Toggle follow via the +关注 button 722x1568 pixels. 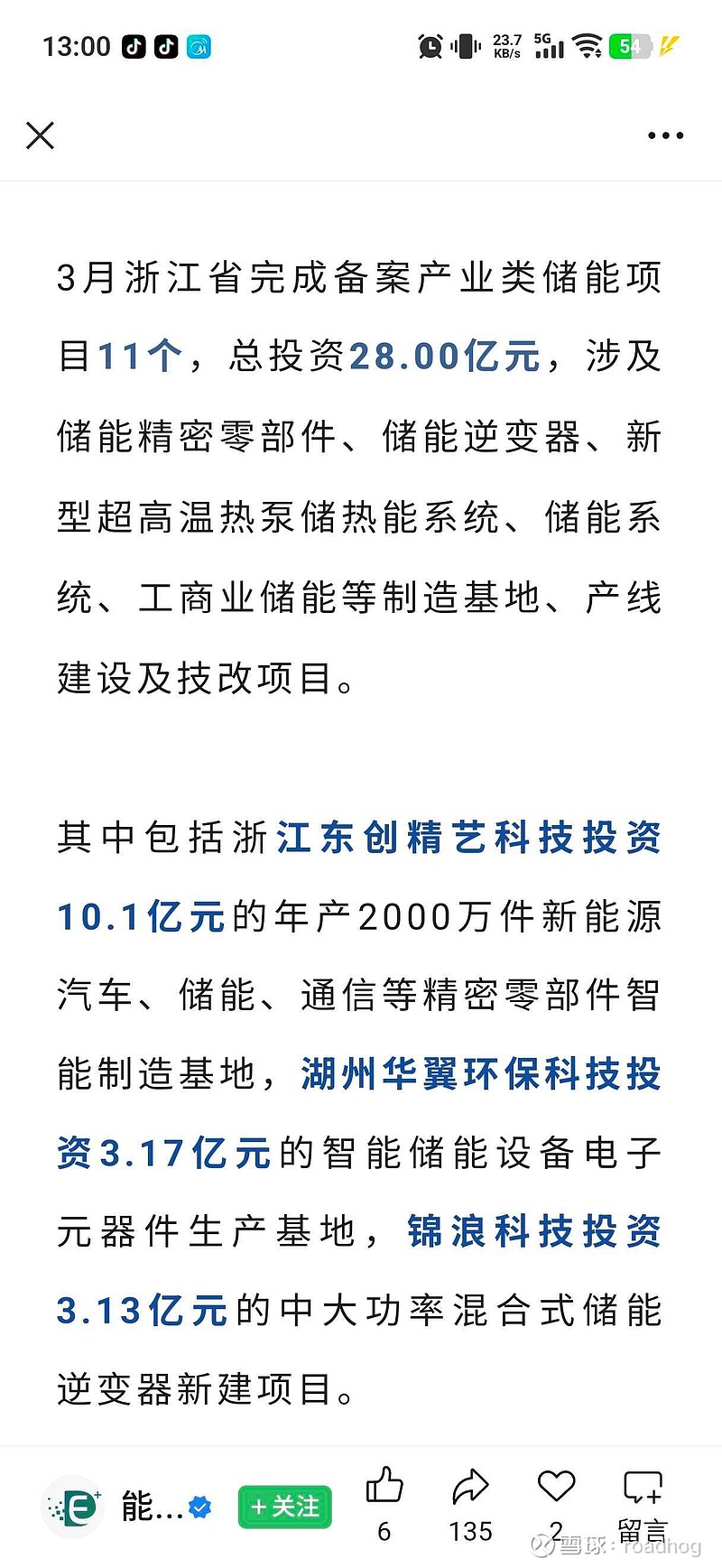click(x=284, y=1505)
